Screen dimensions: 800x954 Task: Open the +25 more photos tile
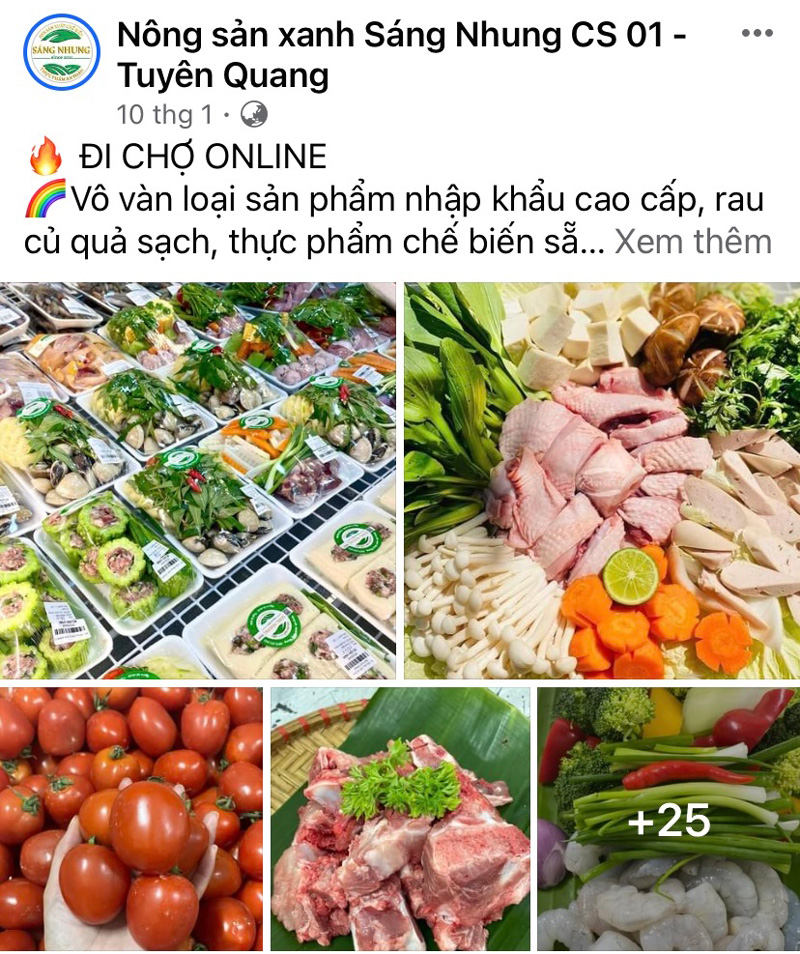668,819
